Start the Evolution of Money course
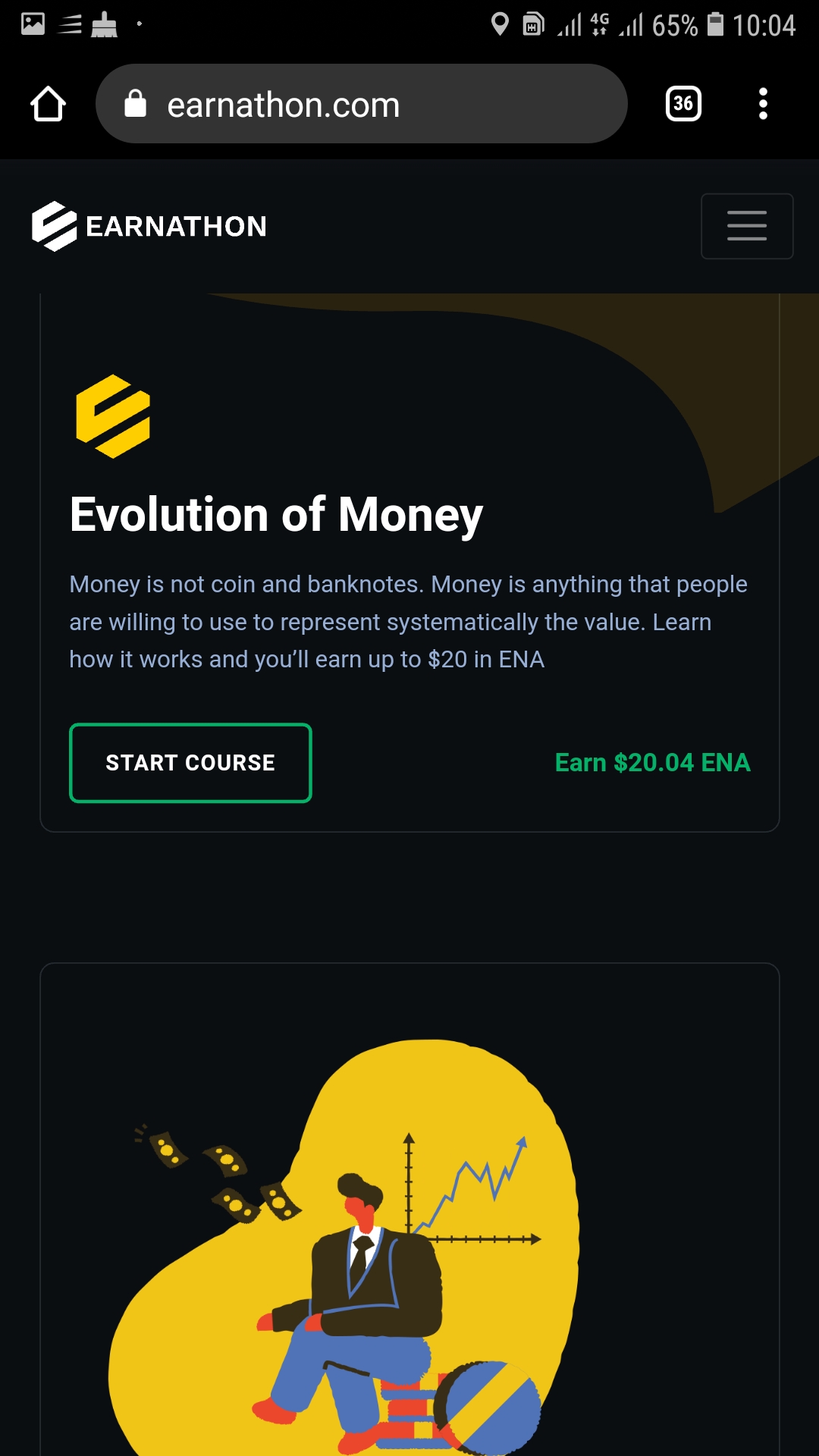819x1456 pixels. 190,762
